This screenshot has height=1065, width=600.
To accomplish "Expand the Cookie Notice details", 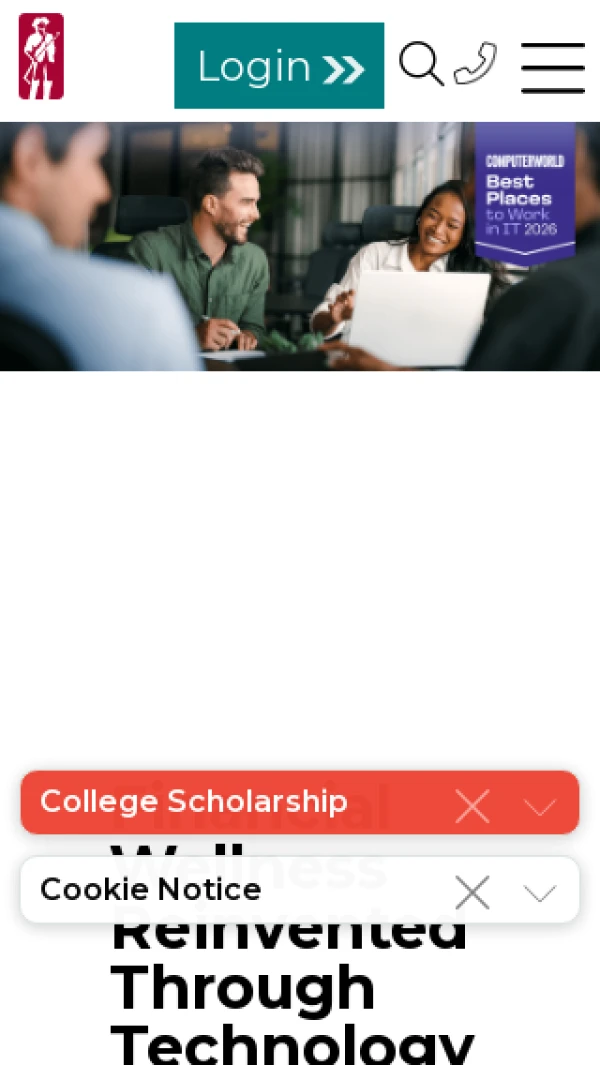I will click(540, 892).
